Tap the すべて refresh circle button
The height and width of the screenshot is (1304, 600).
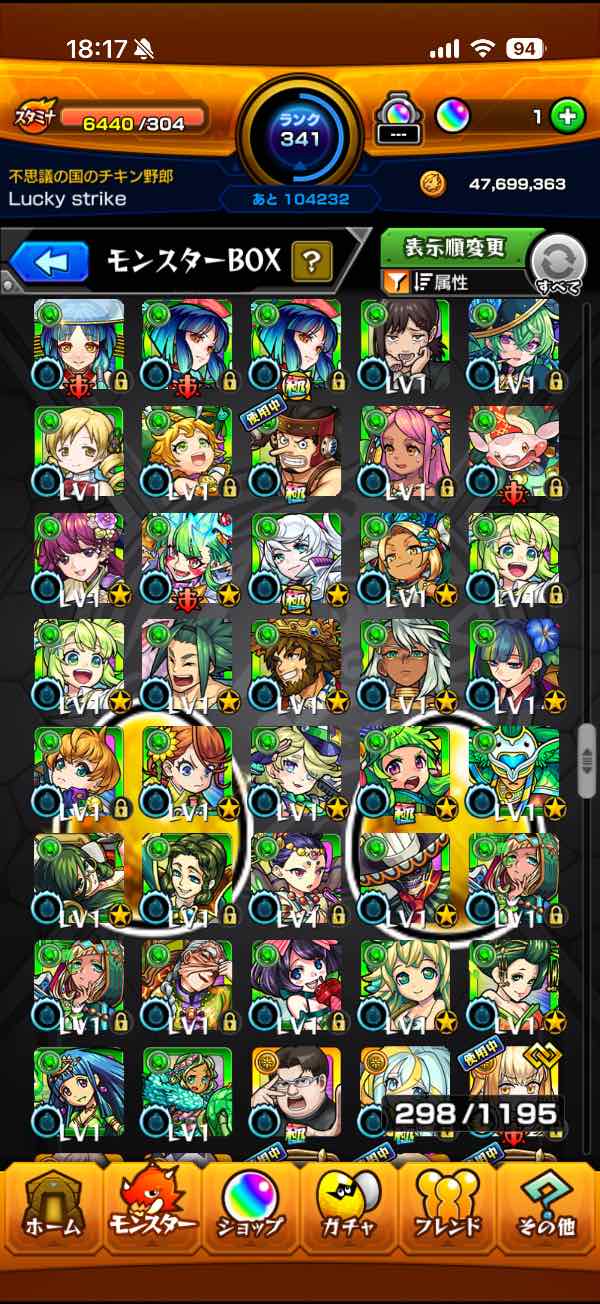559,265
